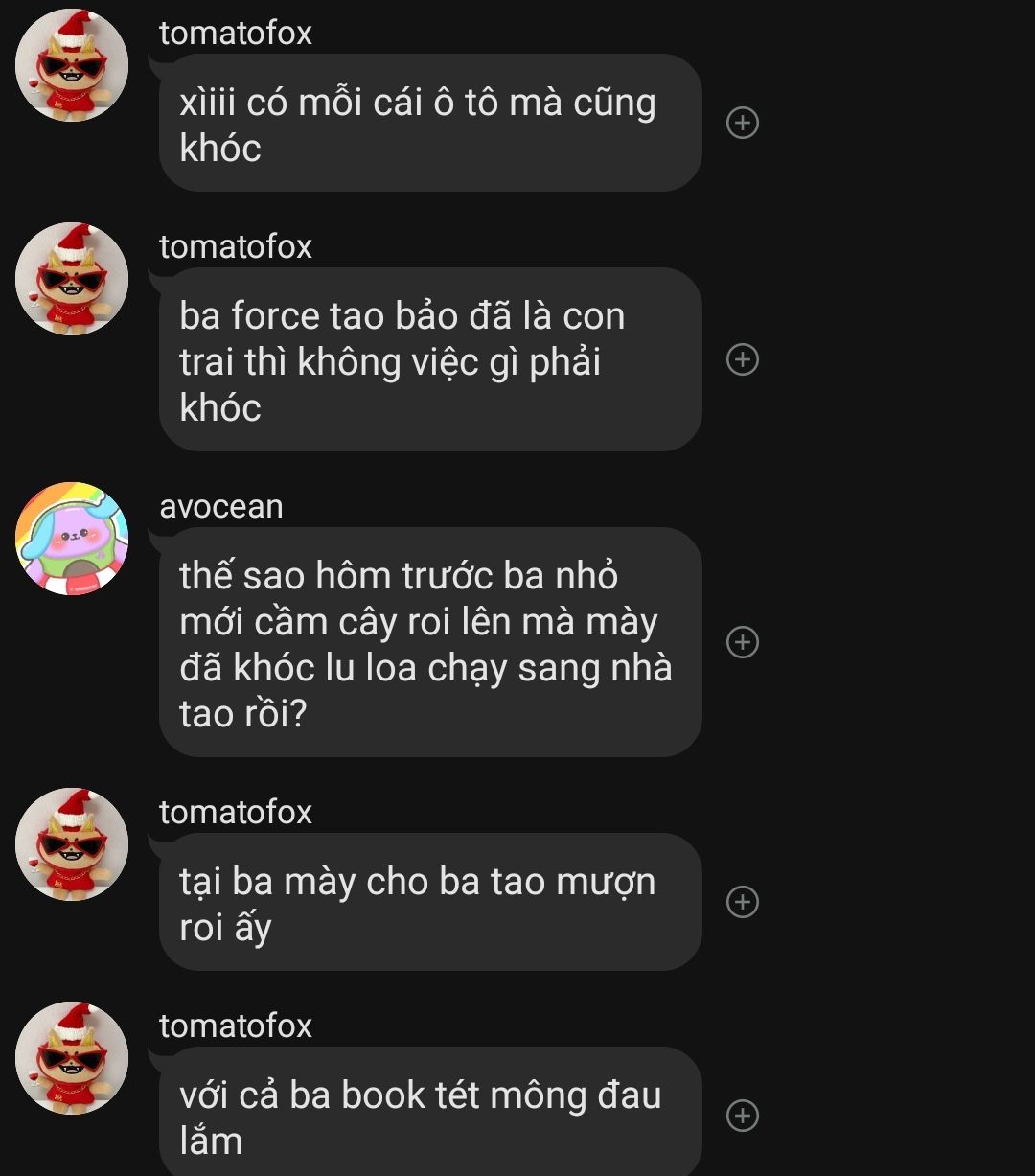Add reaction to avocean's "thế sao hôm trước" message

[x=743, y=642]
